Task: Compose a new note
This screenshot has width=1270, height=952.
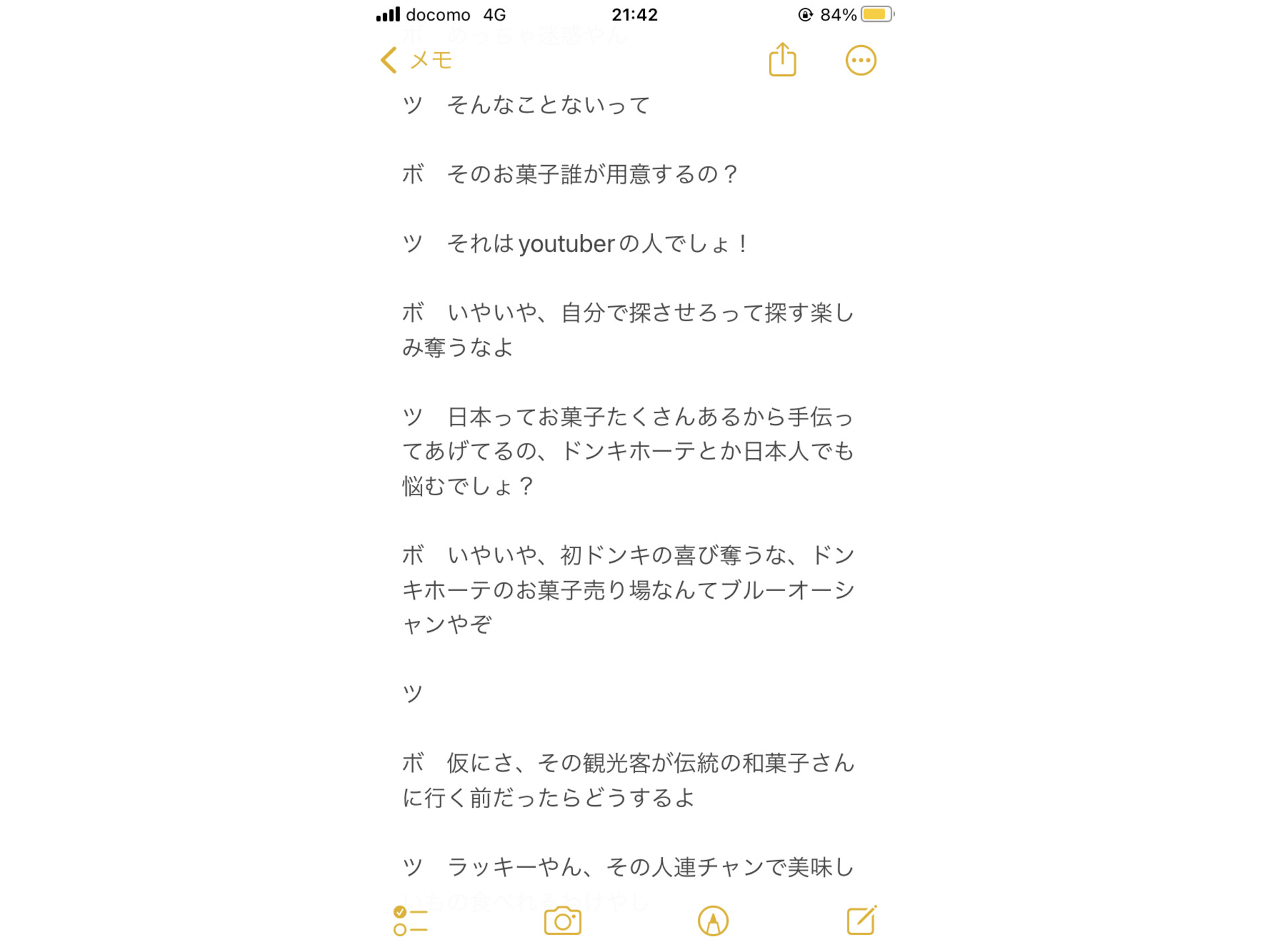Action: click(861, 921)
